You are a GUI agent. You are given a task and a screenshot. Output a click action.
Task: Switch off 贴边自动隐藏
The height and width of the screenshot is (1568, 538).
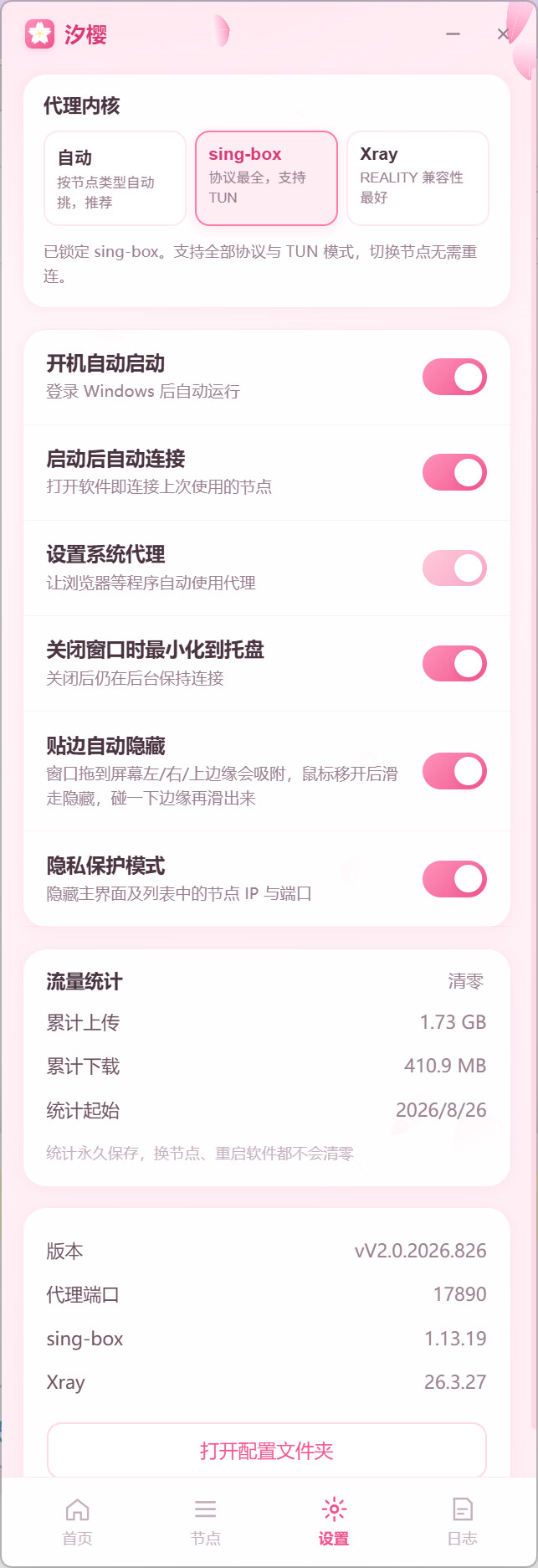pyautogui.click(x=454, y=771)
